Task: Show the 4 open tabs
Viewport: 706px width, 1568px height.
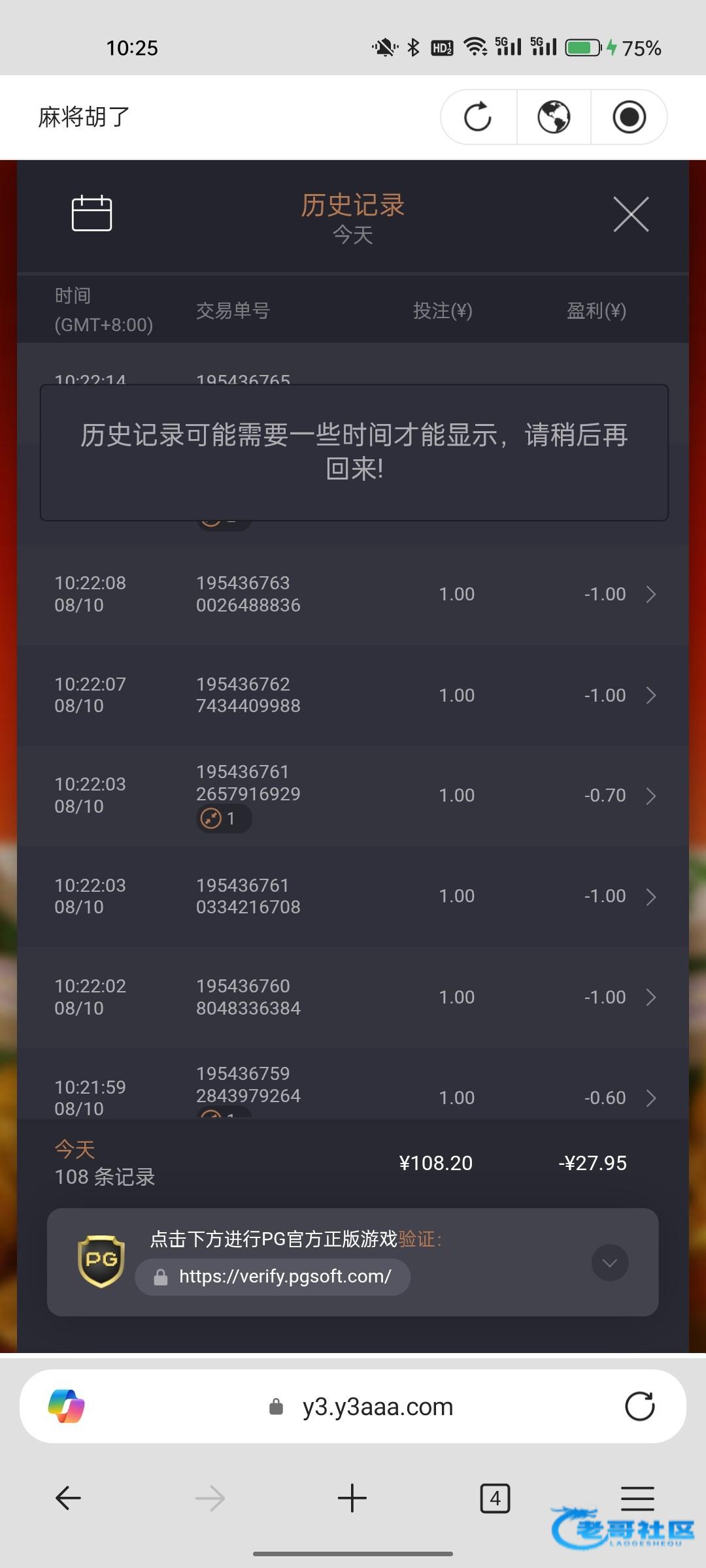Action: click(x=495, y=1497)
